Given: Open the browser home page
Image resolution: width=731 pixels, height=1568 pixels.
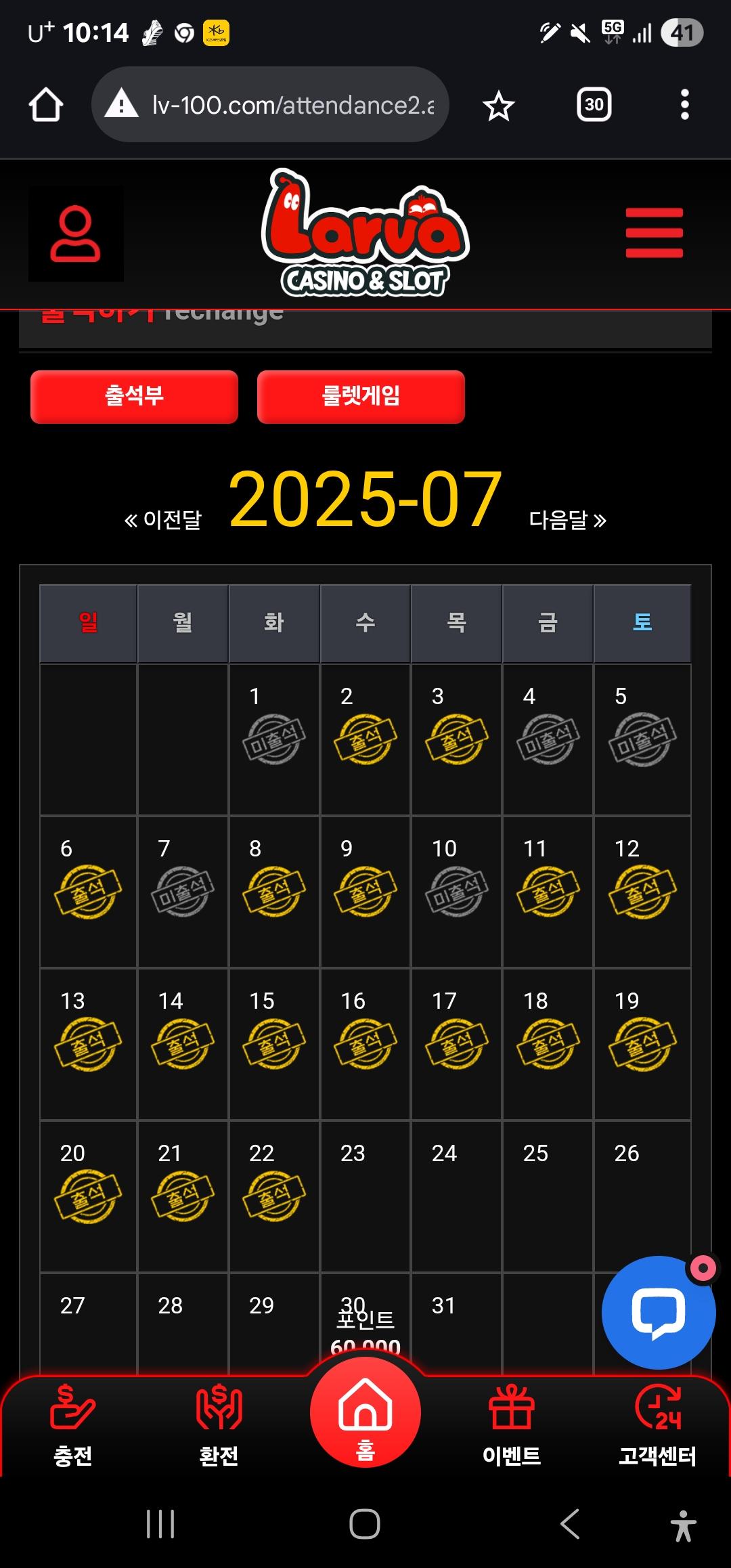Looking at the screenshot, I should click(x=46, y=105).
